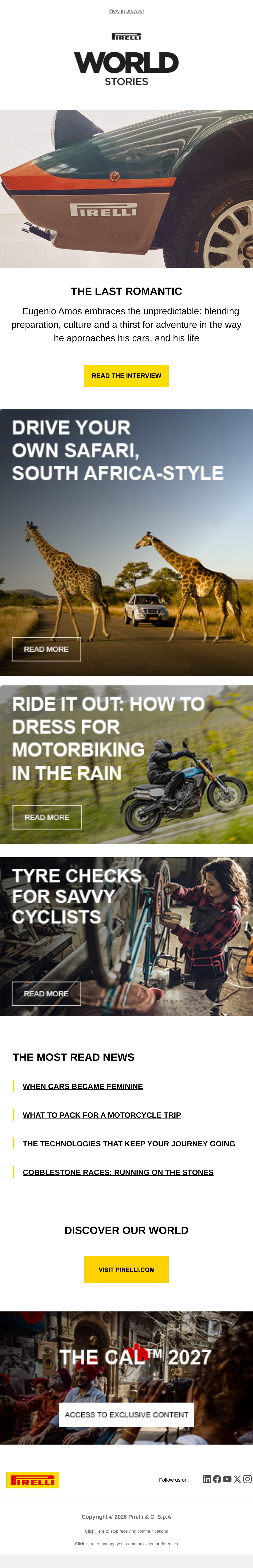The height and width of the screenshot is (1568, 253).
Task: Open the View in browser link
Action: click(126, 11)
